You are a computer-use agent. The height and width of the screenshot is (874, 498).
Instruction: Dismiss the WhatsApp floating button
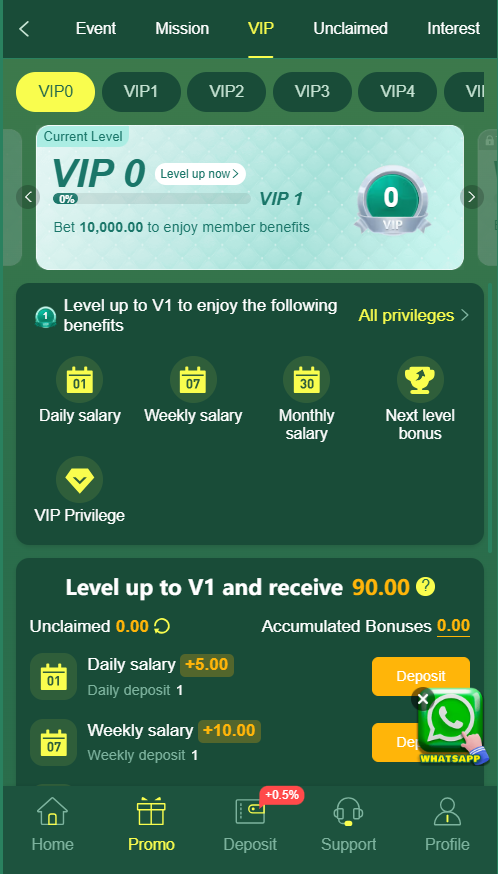pos(423,698)
